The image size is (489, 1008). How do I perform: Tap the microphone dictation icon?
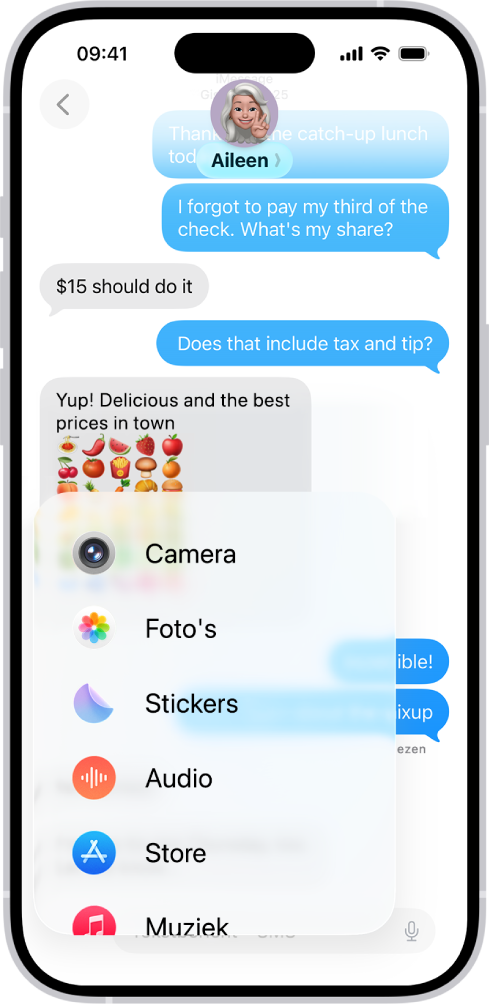(412, 930)
